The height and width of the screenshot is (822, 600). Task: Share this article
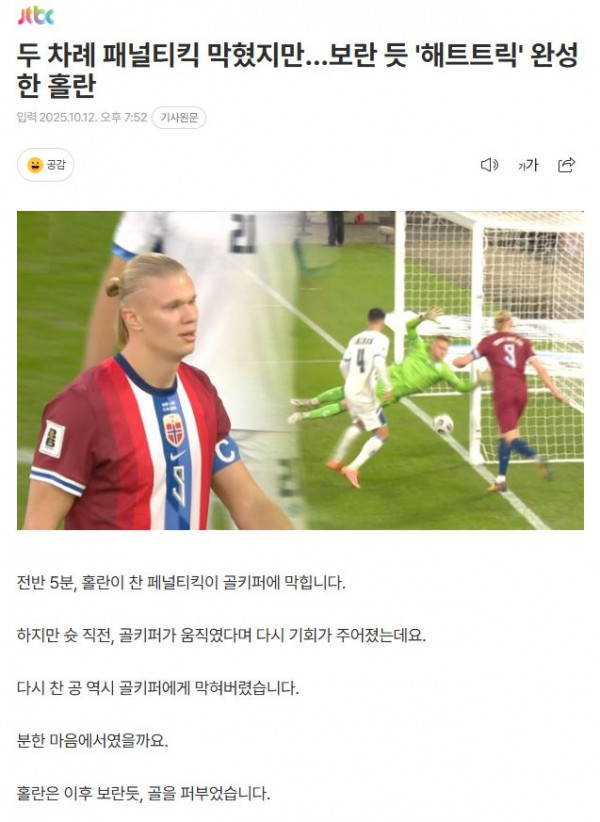(x=567, y=165)
